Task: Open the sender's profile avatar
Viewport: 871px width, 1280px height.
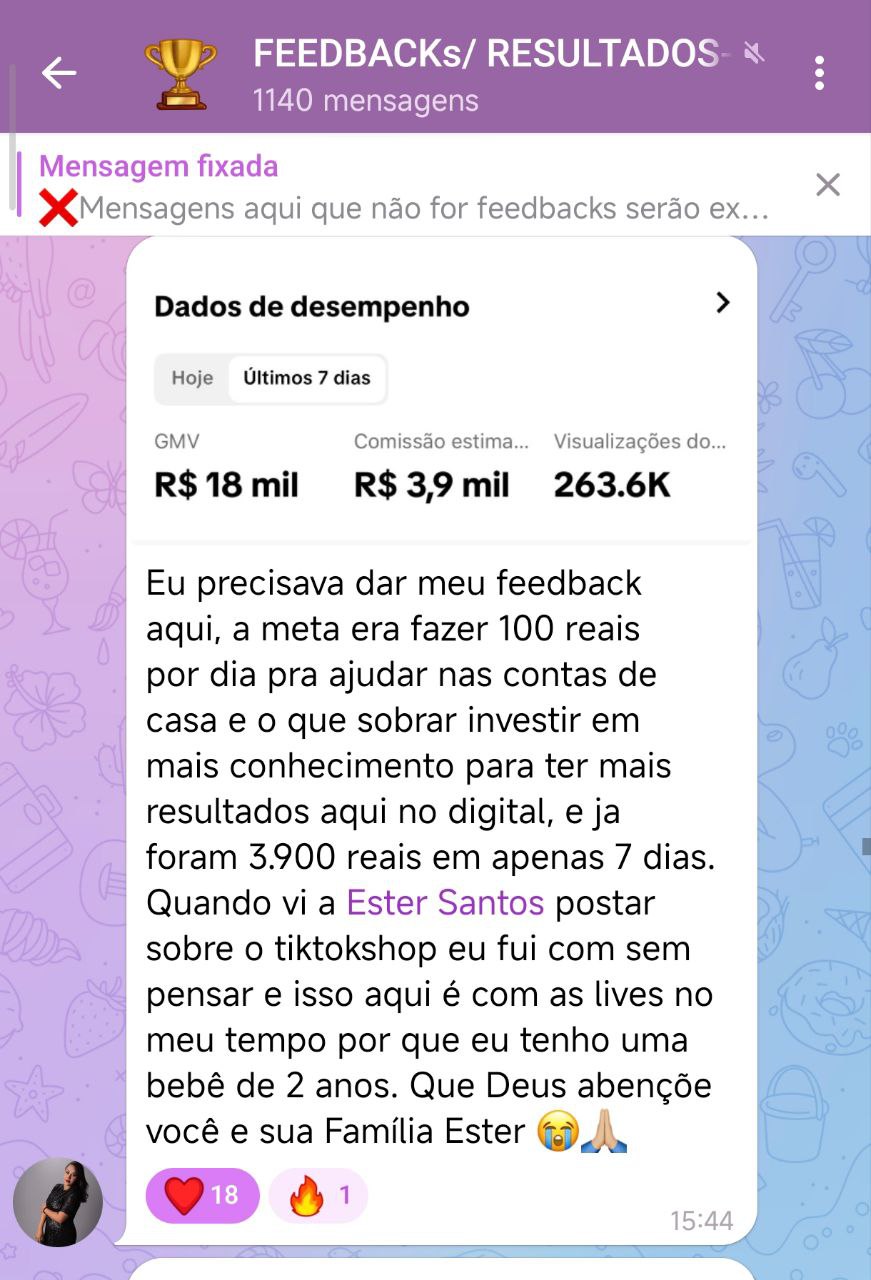Action: tap(58, 1201)
